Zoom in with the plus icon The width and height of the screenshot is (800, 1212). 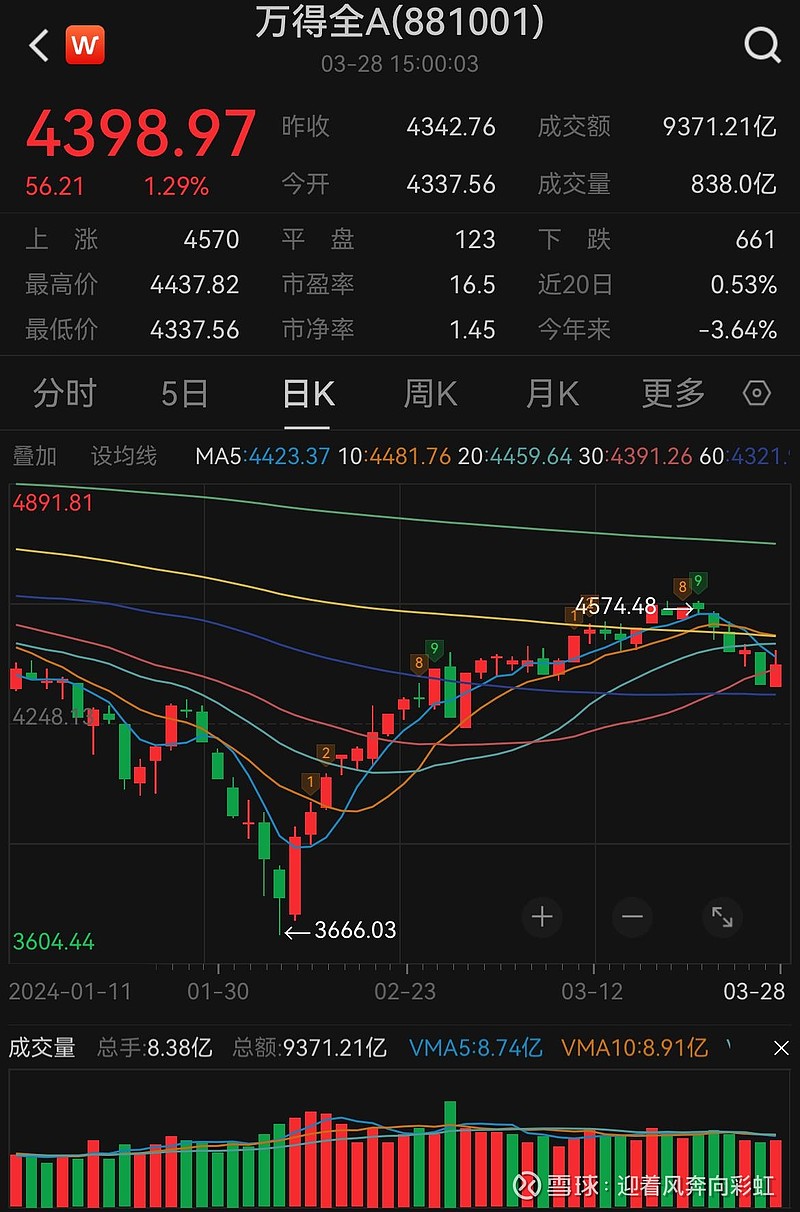pyautogui.click(x=542, y=916)
